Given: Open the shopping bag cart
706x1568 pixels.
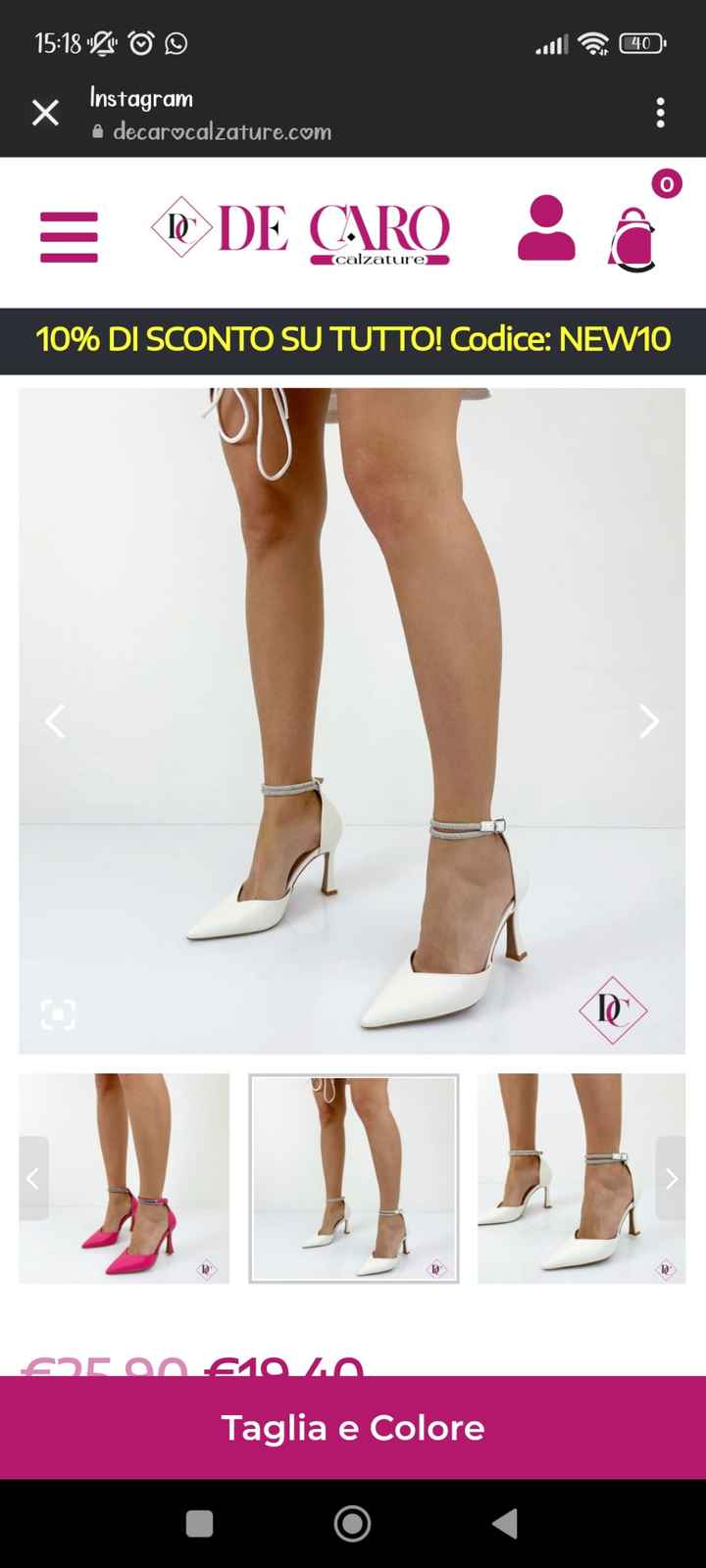Looking at the screenshot, I should point(634,240).
